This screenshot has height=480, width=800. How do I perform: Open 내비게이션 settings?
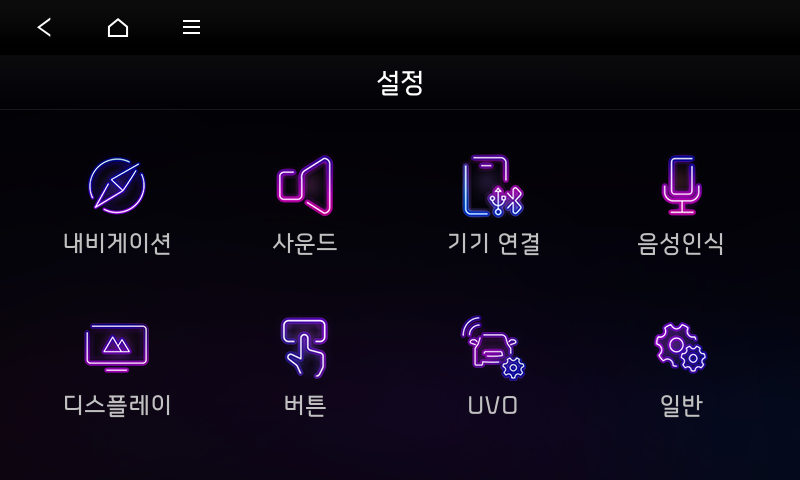tap(117, 205)
